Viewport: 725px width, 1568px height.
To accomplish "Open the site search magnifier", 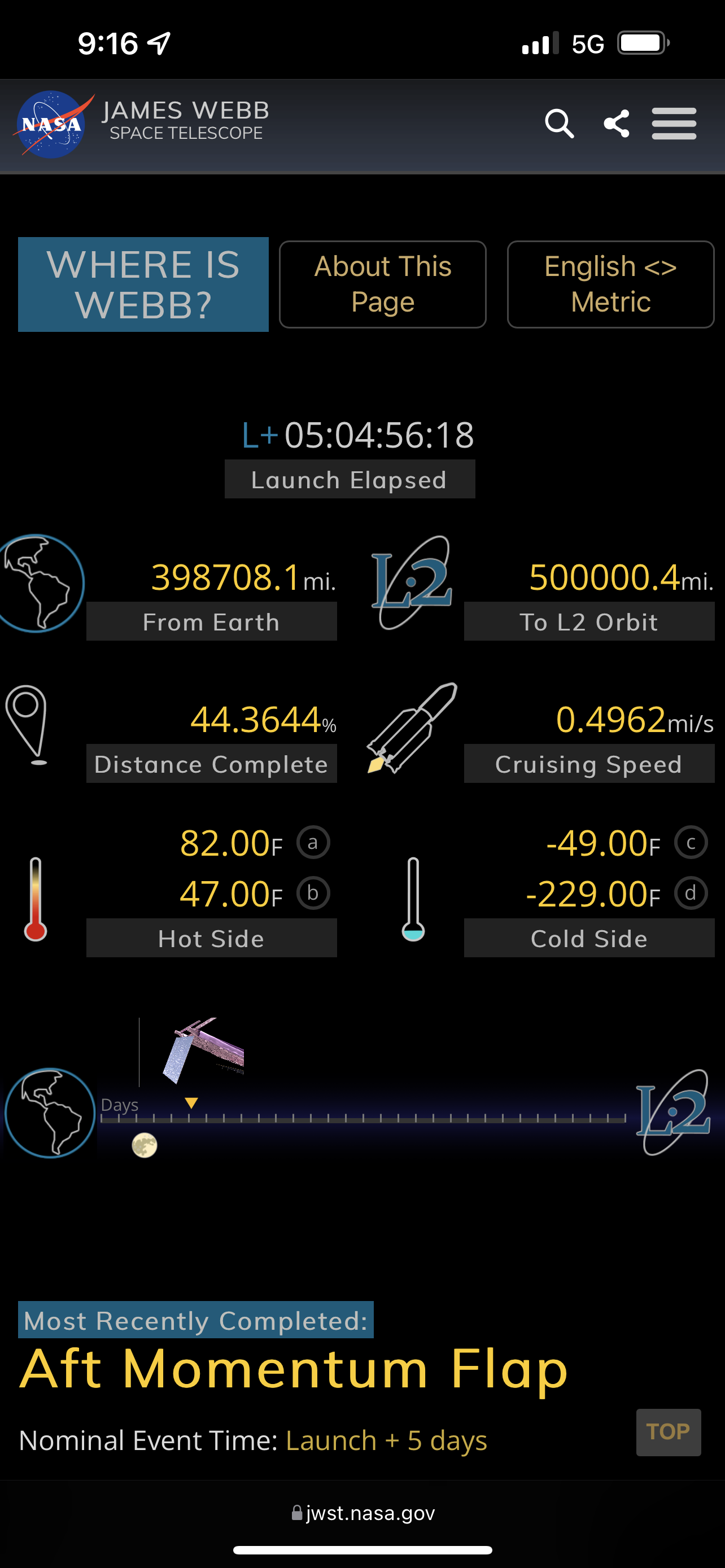I will click(559, 124).
